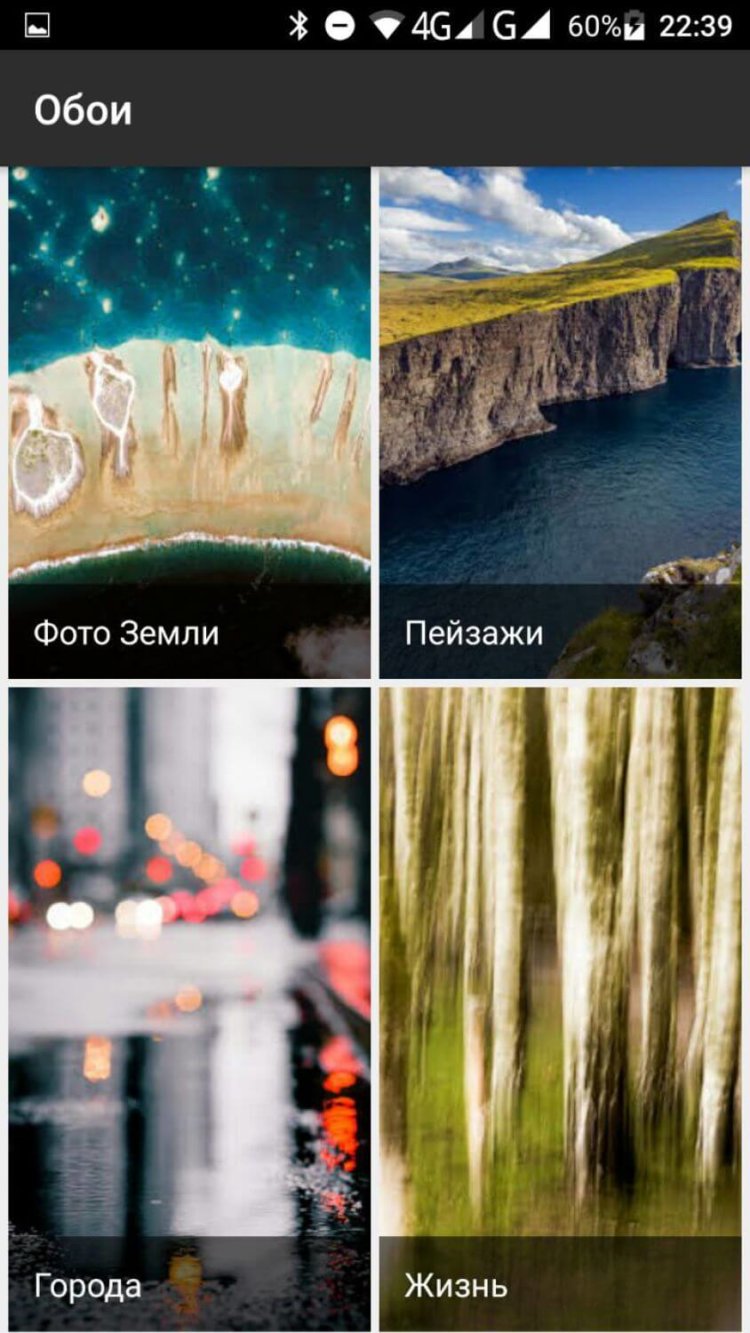Open the "Пейзажи" wallpaper category
The image size is (750, 1333).
[560, 400]
